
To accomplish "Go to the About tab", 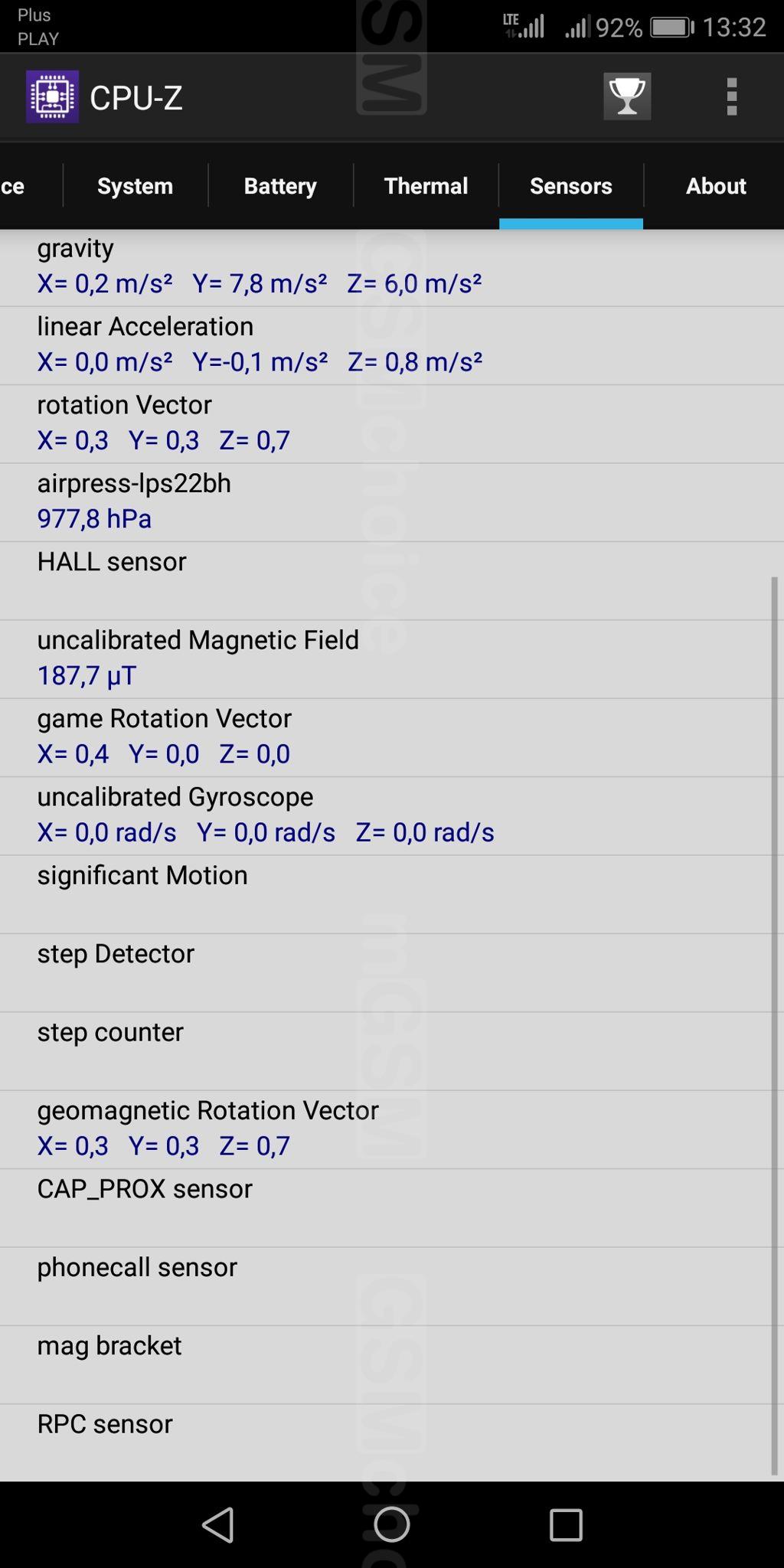I will pyautogui.click(x=715, y=186).
